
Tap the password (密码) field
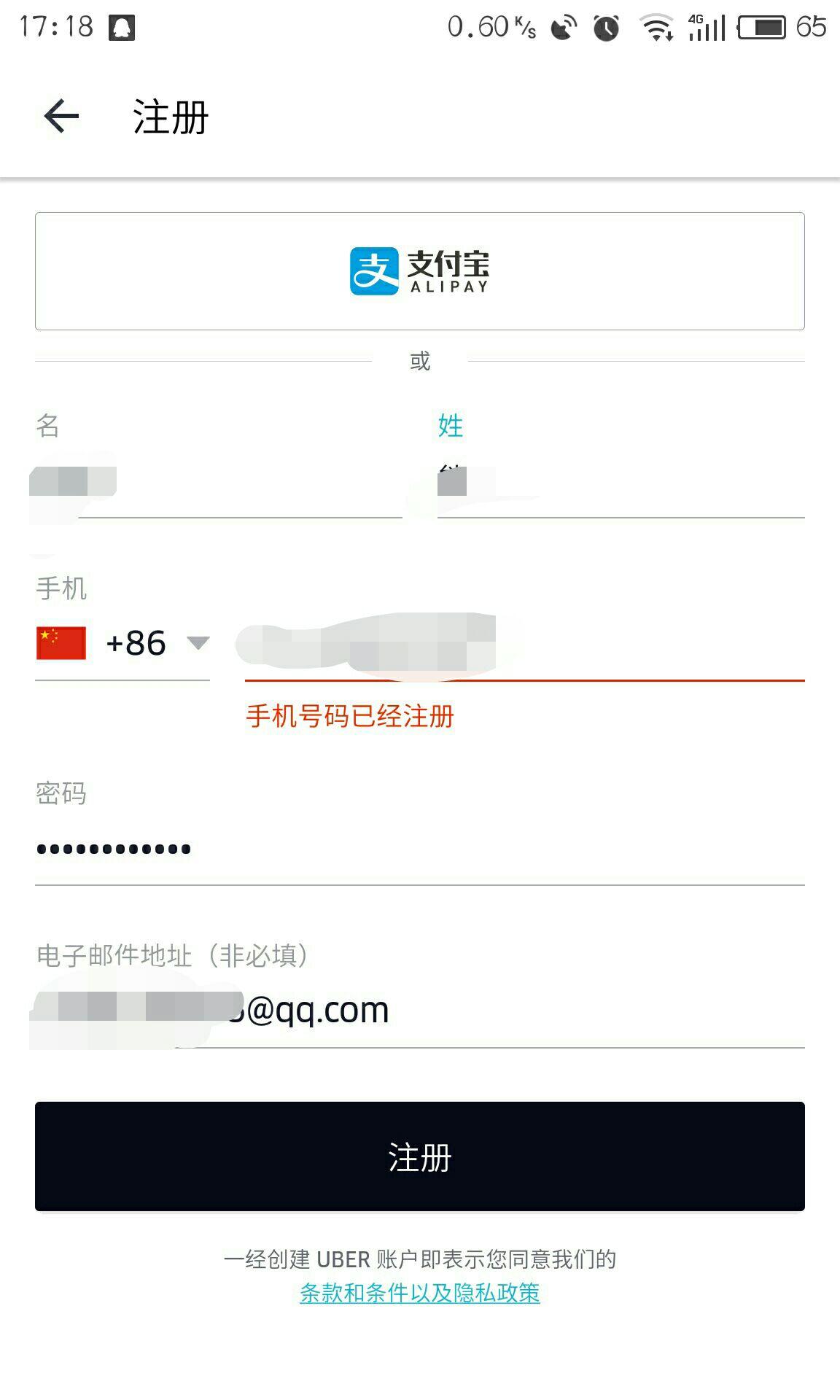coord(420,849)
